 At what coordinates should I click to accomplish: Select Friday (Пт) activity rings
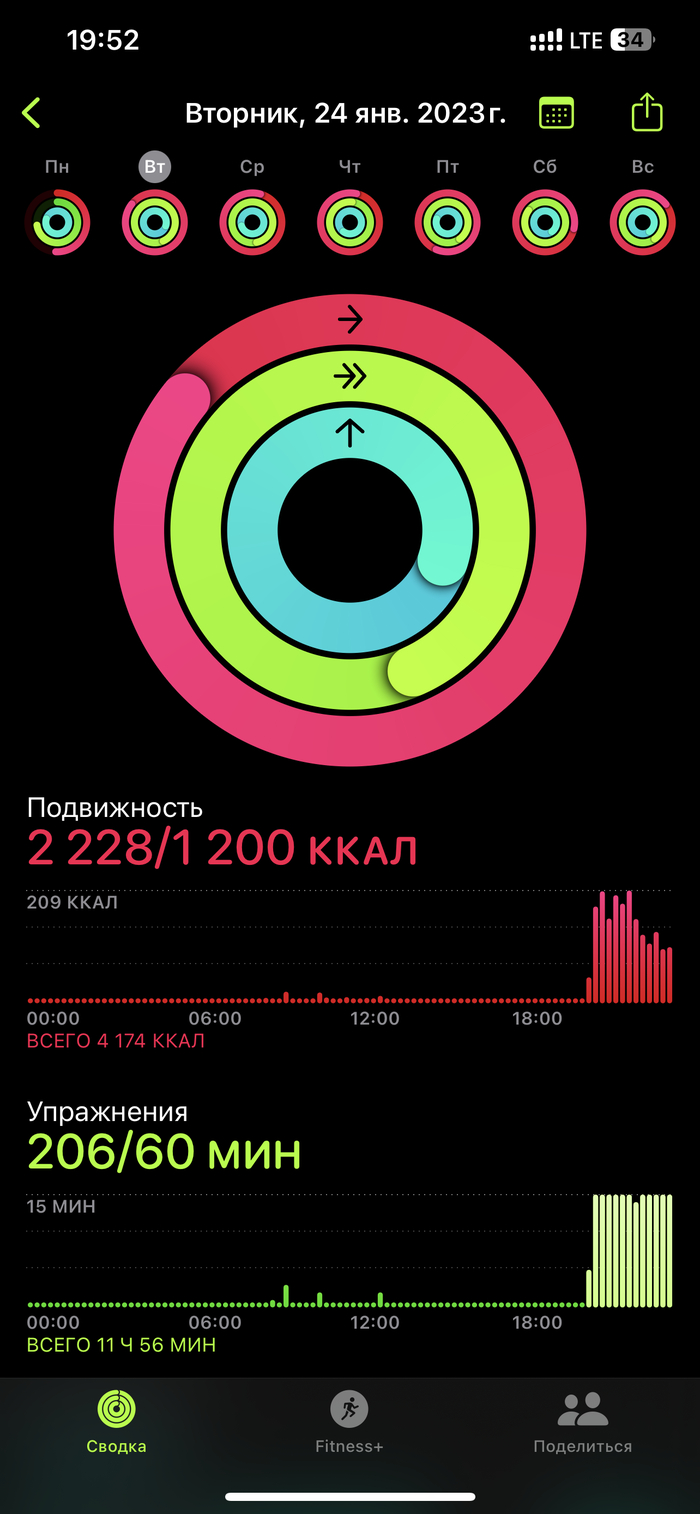(x=447, y=222)
